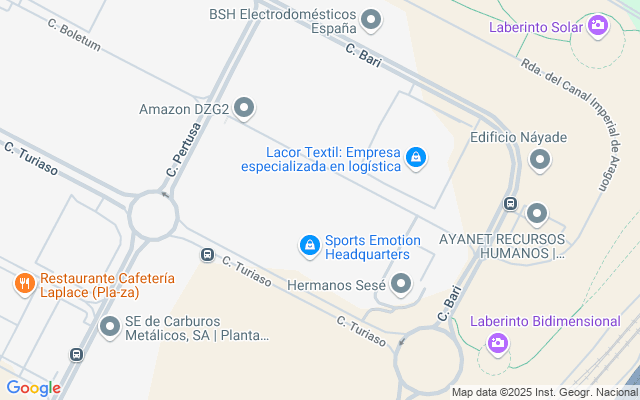Tap the bus stop on C. Turiaso

click(x=207, y=254)
